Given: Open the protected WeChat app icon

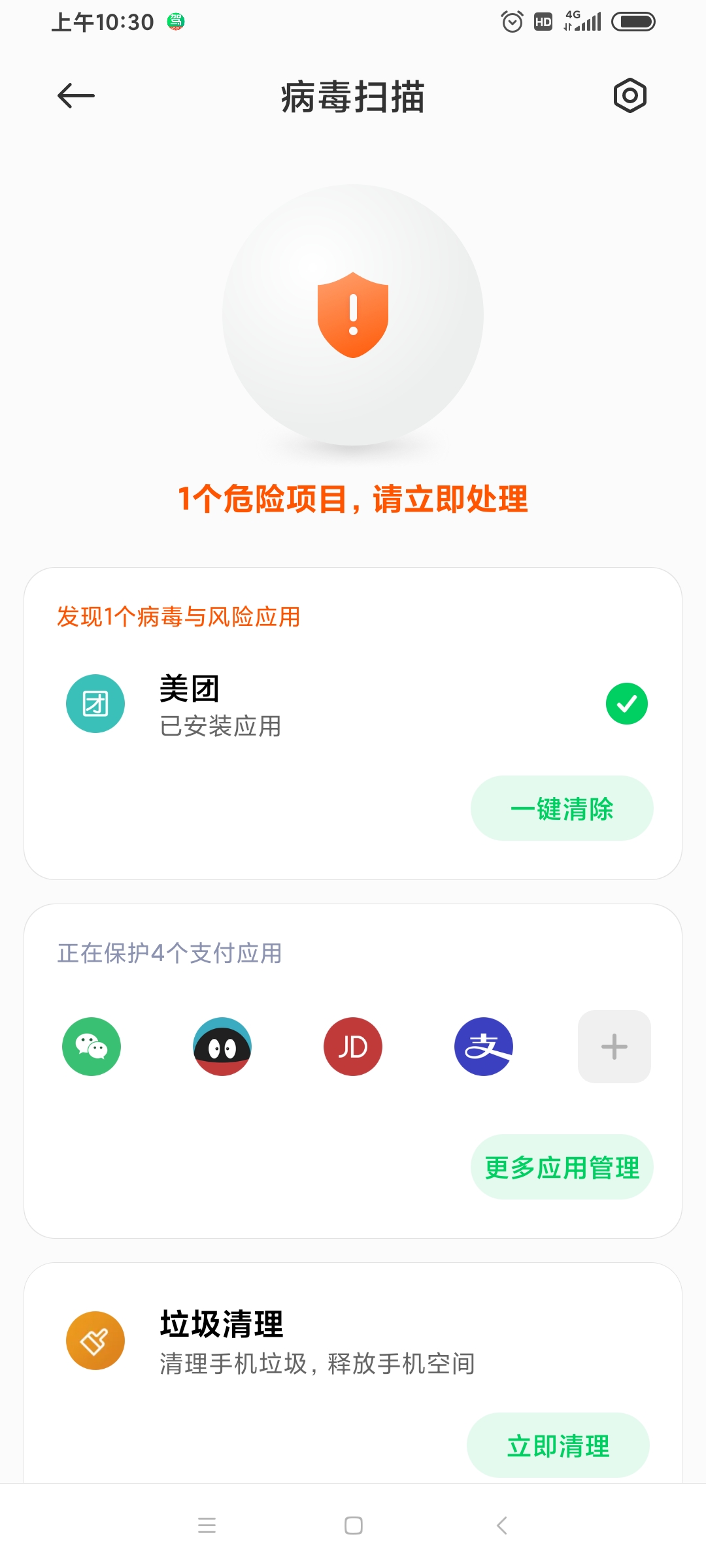Looking at the screenshot, I should tap(92, 1047).
